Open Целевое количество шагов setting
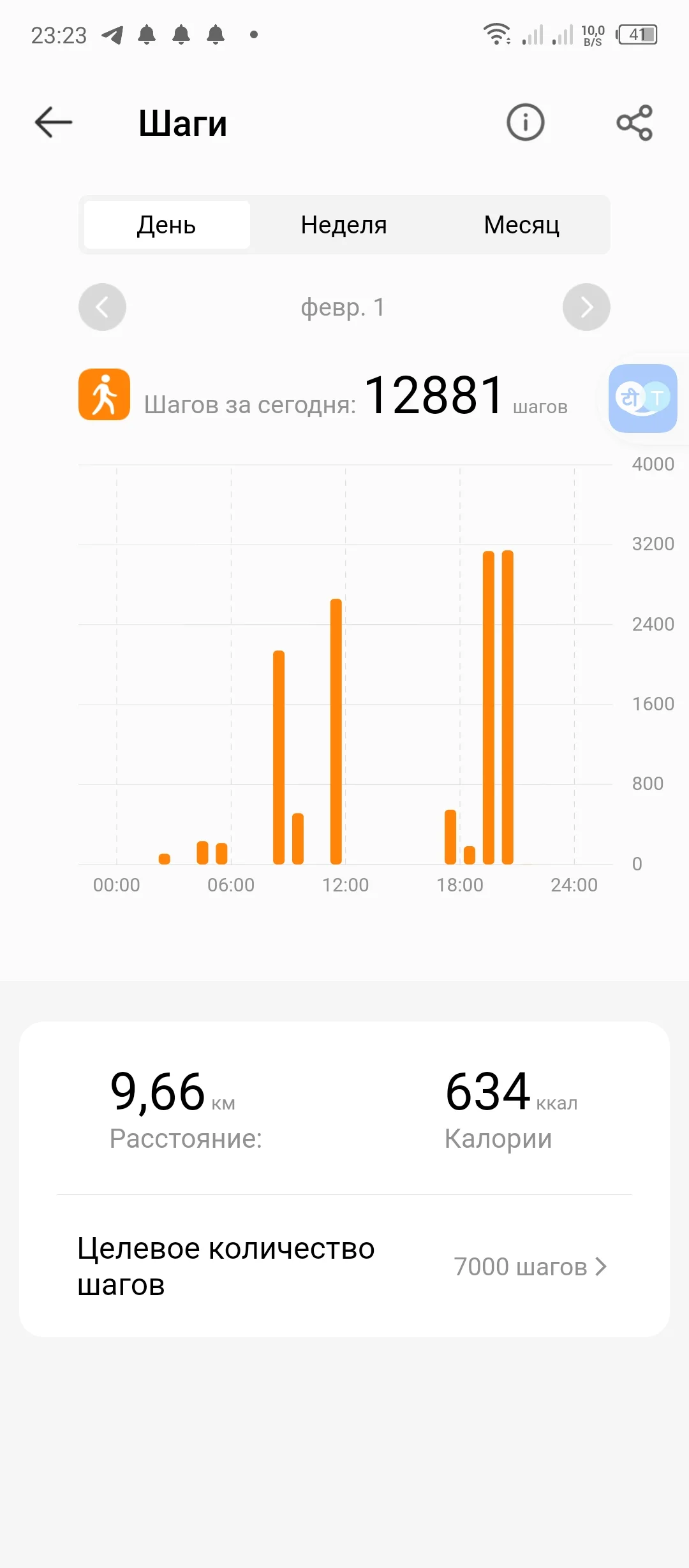Image resolution: width=689 pixels, height=1568 pixels. (344, 1266)
